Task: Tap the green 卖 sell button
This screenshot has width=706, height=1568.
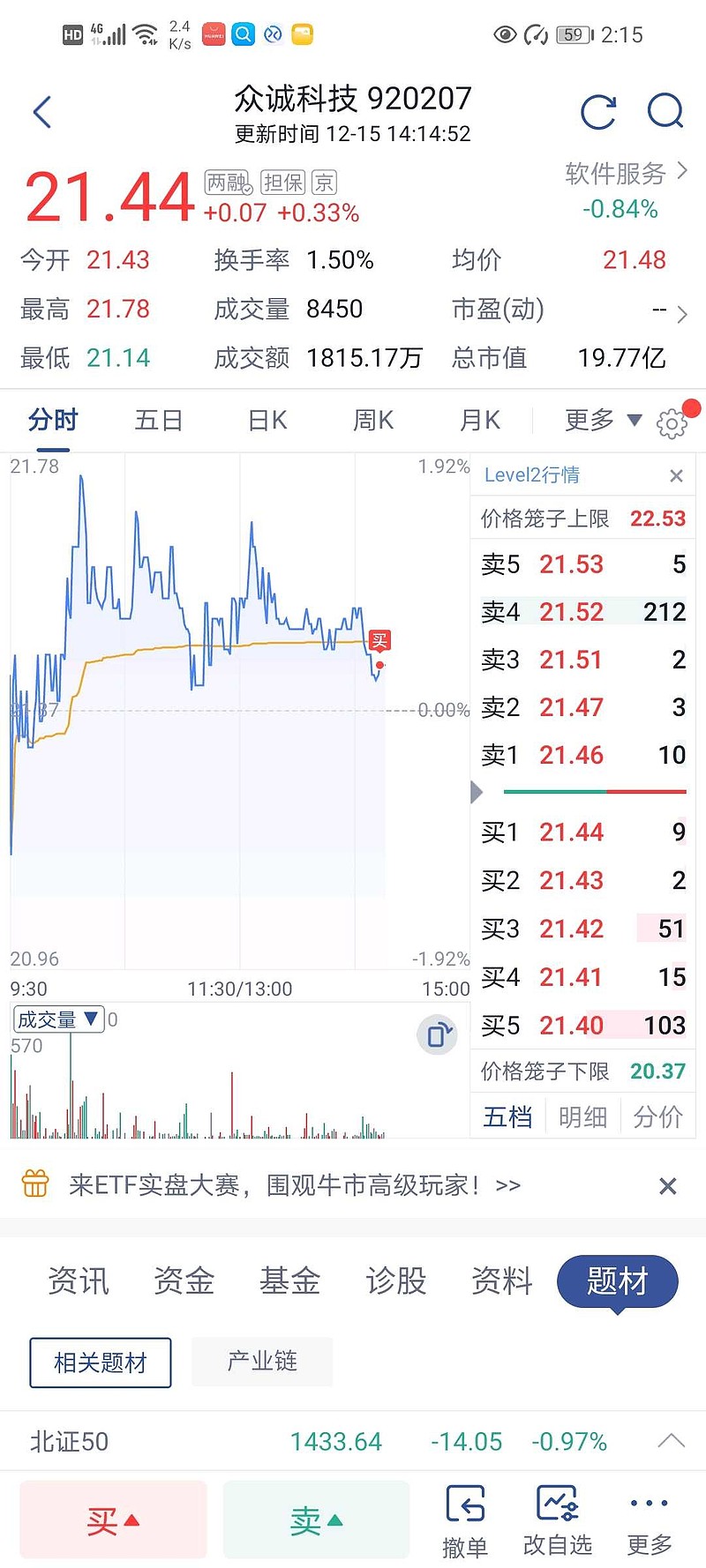Action: (x=316, y=1520)
